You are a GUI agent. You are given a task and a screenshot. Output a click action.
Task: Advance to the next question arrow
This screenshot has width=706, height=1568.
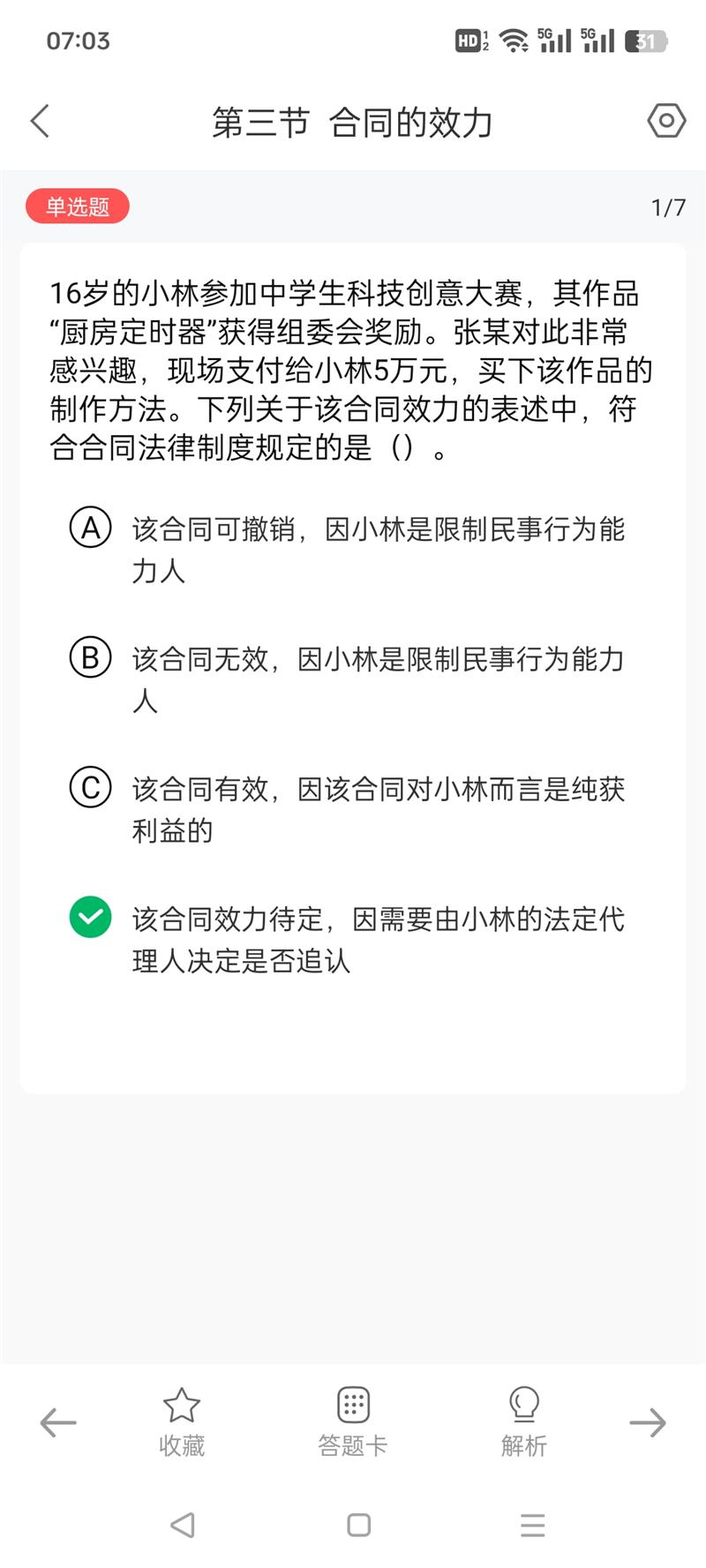(648, 1422)
